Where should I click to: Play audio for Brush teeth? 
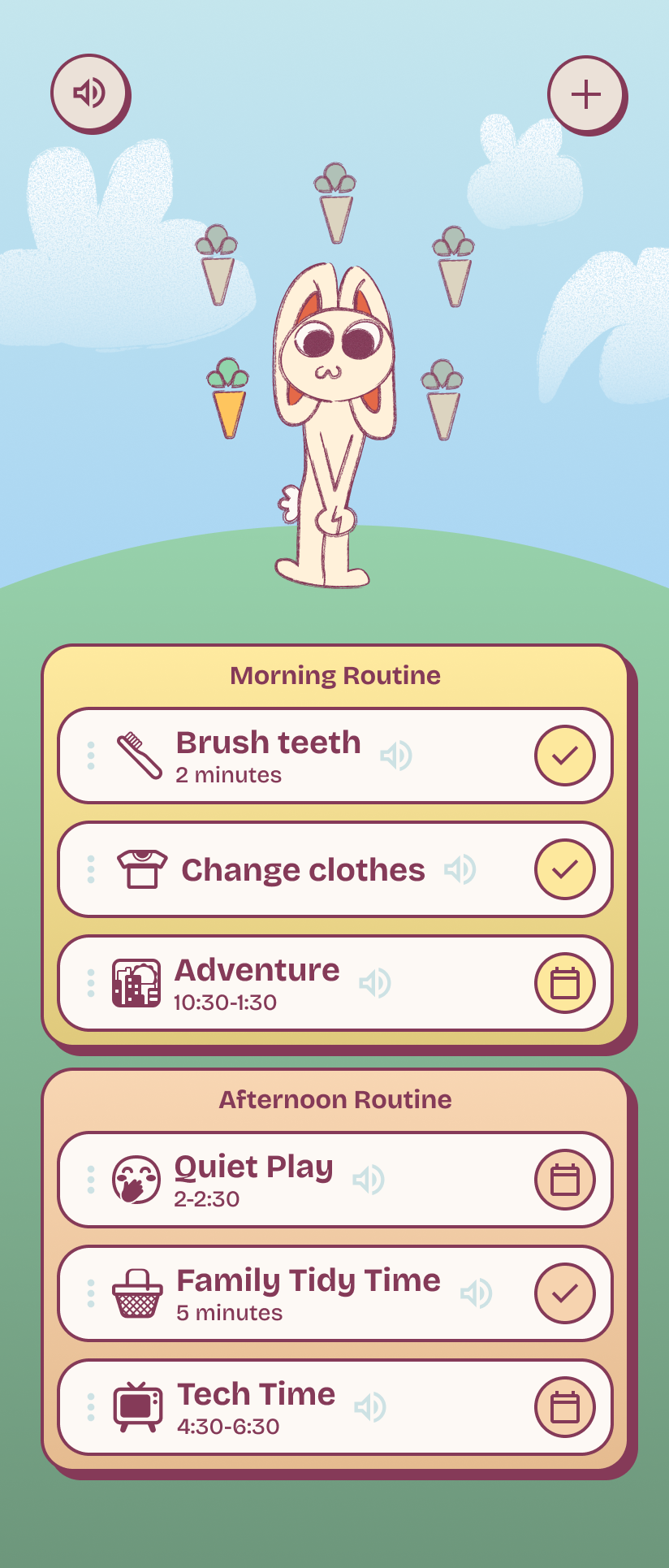[396, 756]
